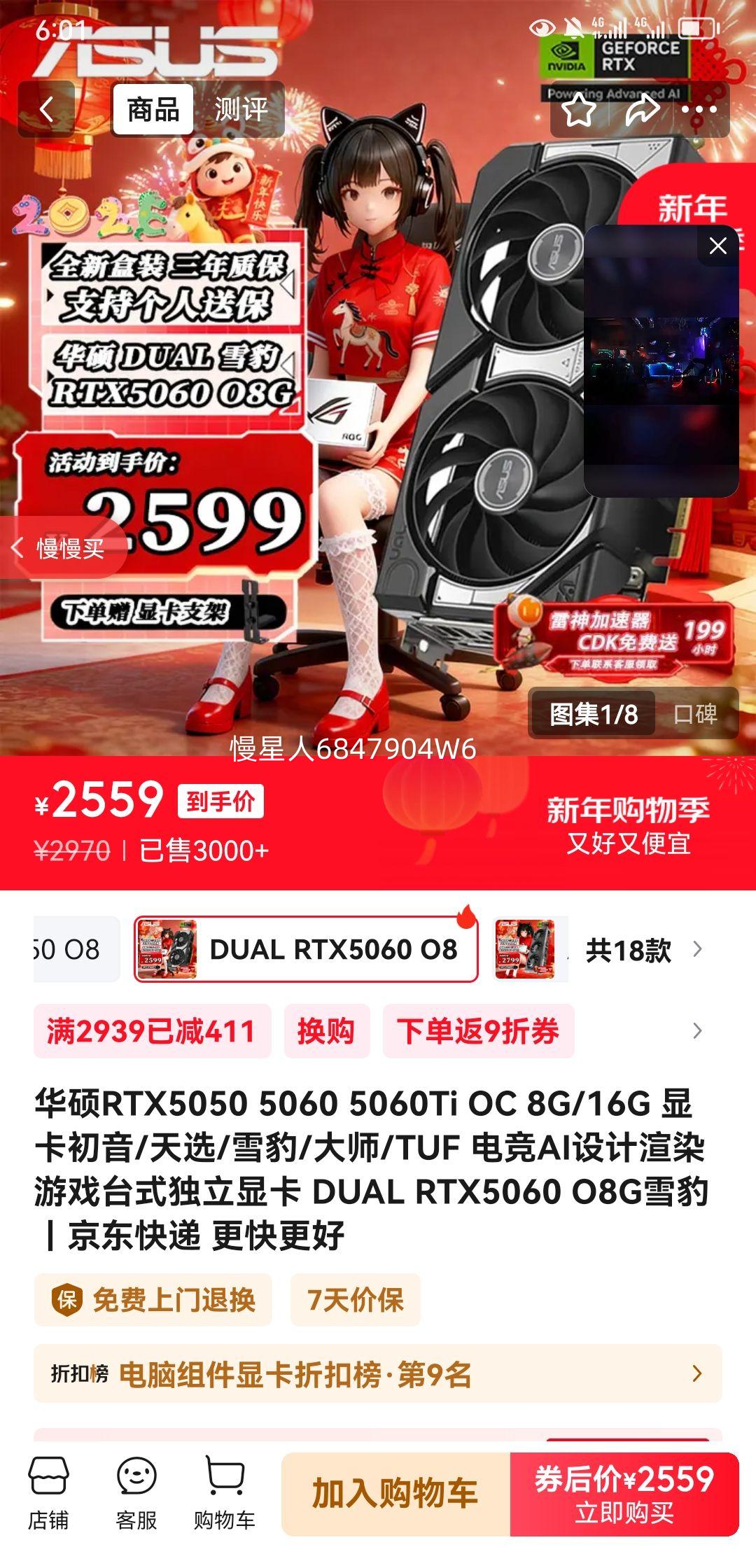
Task: Switch to the 测评 tab
Action: pos(241,108)
